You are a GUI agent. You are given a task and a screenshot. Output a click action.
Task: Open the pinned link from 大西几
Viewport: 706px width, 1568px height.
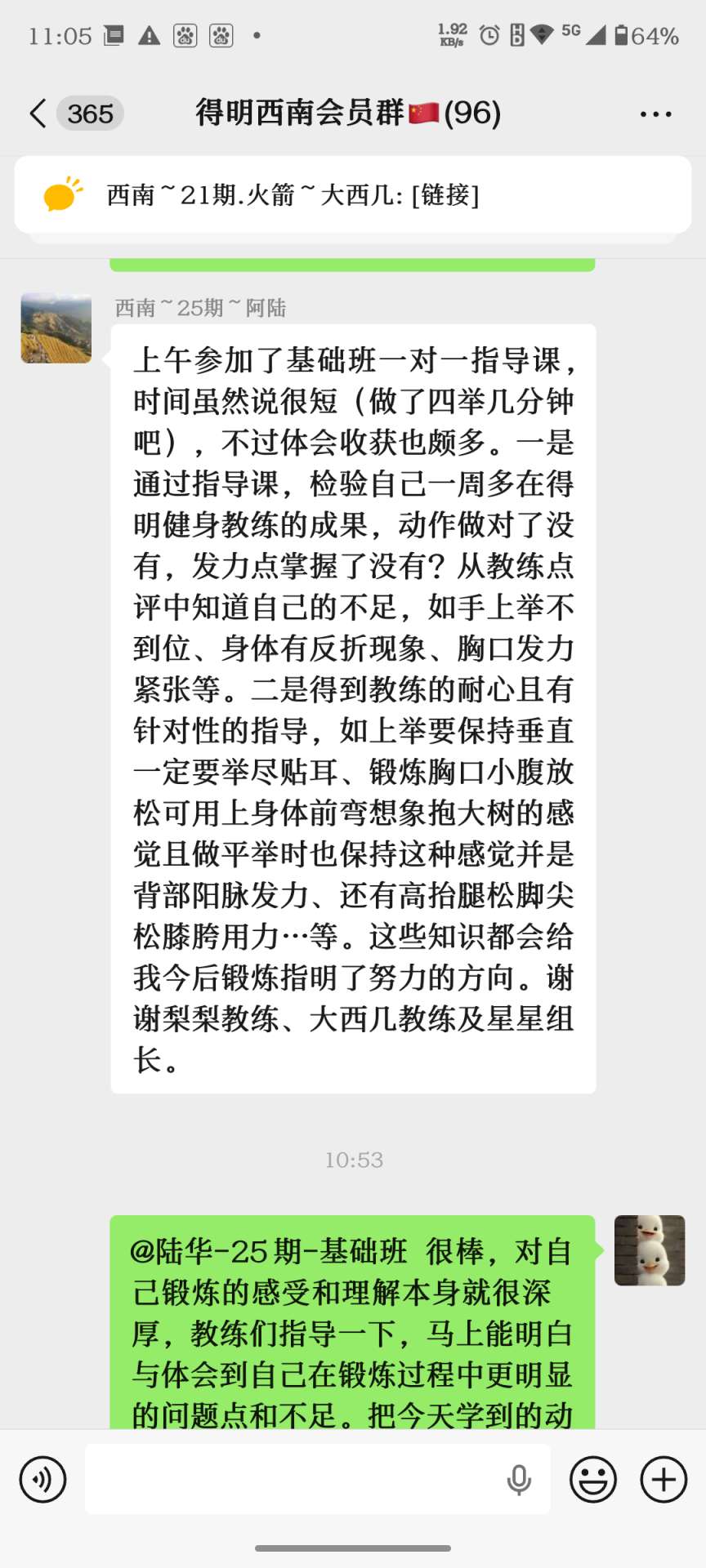(352, 195)
